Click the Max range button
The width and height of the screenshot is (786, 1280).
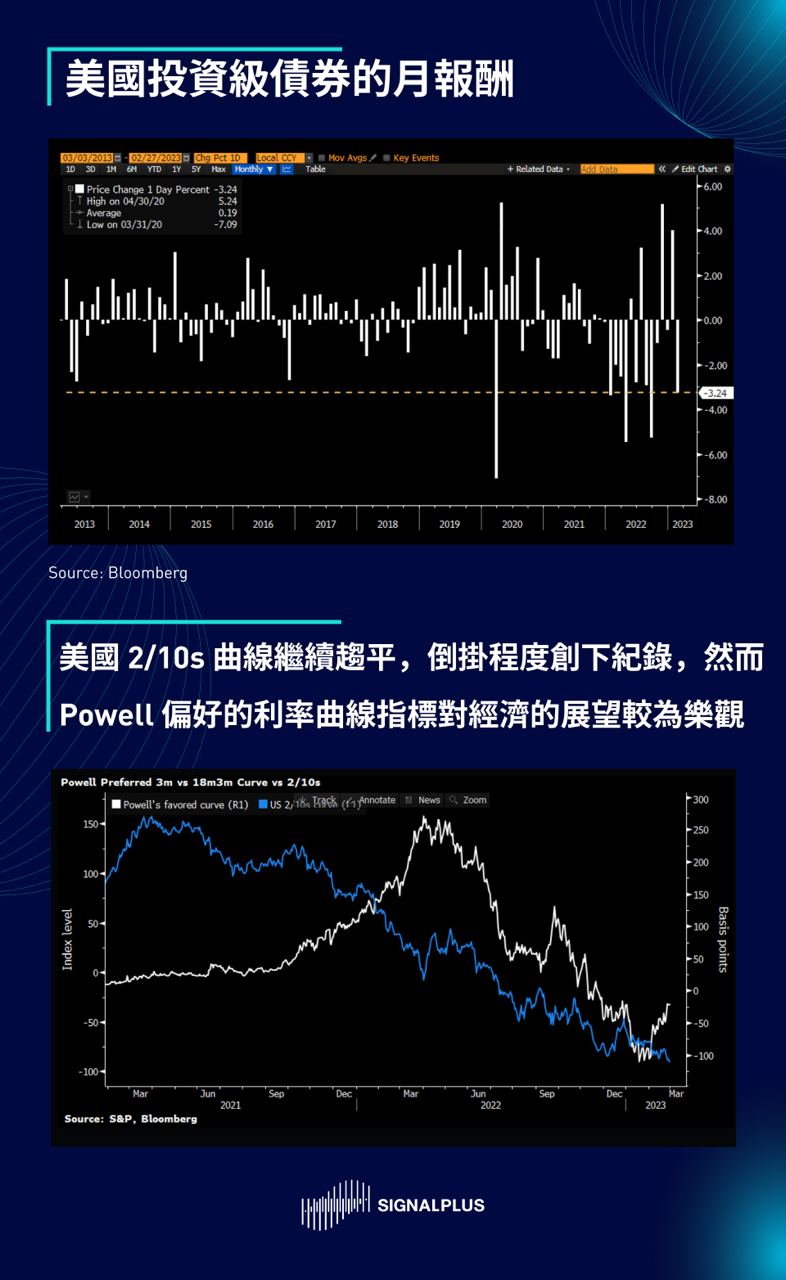(x=217, y=169)
